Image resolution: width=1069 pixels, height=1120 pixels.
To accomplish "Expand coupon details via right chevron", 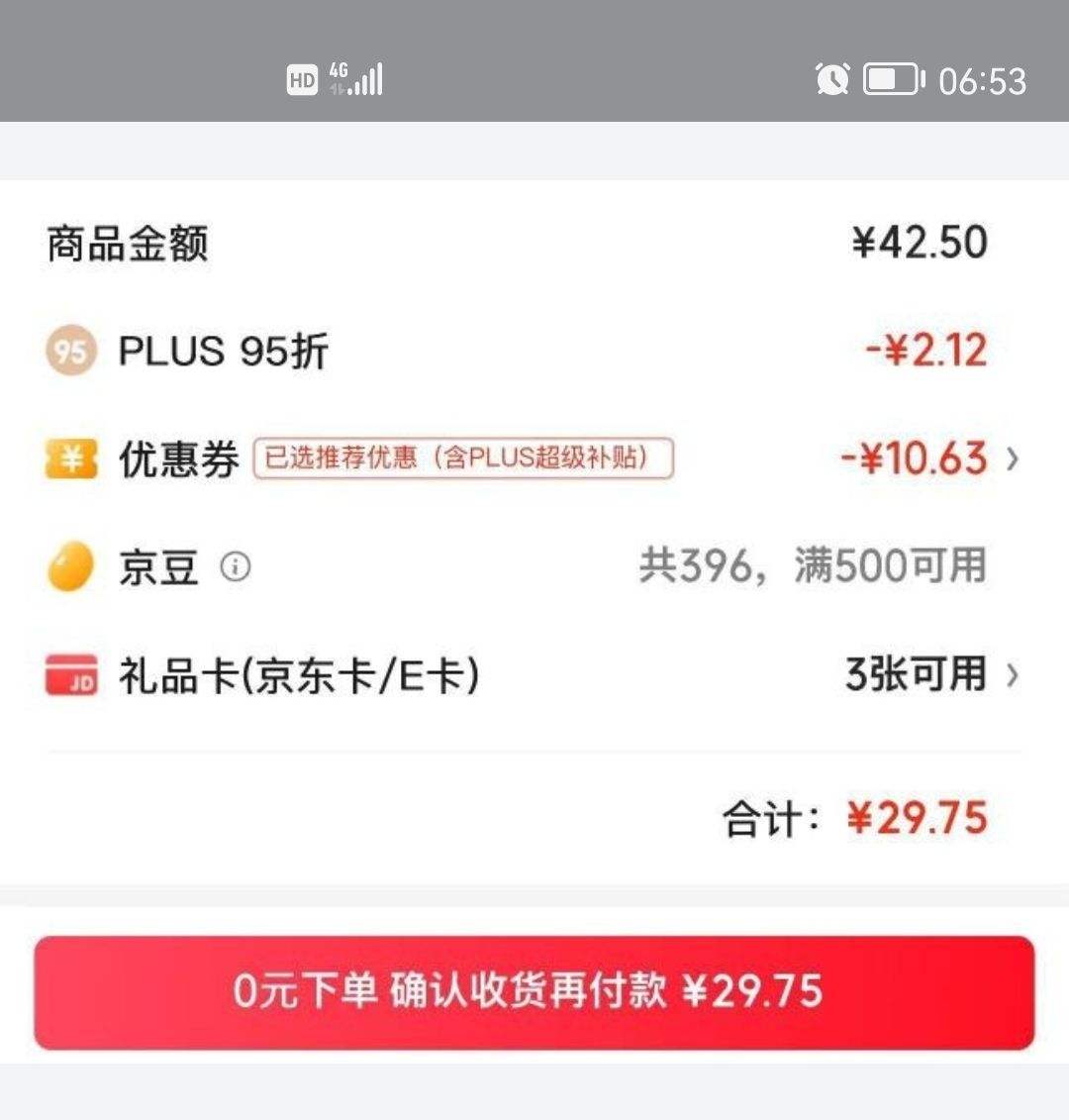I will coord(1014,458).
